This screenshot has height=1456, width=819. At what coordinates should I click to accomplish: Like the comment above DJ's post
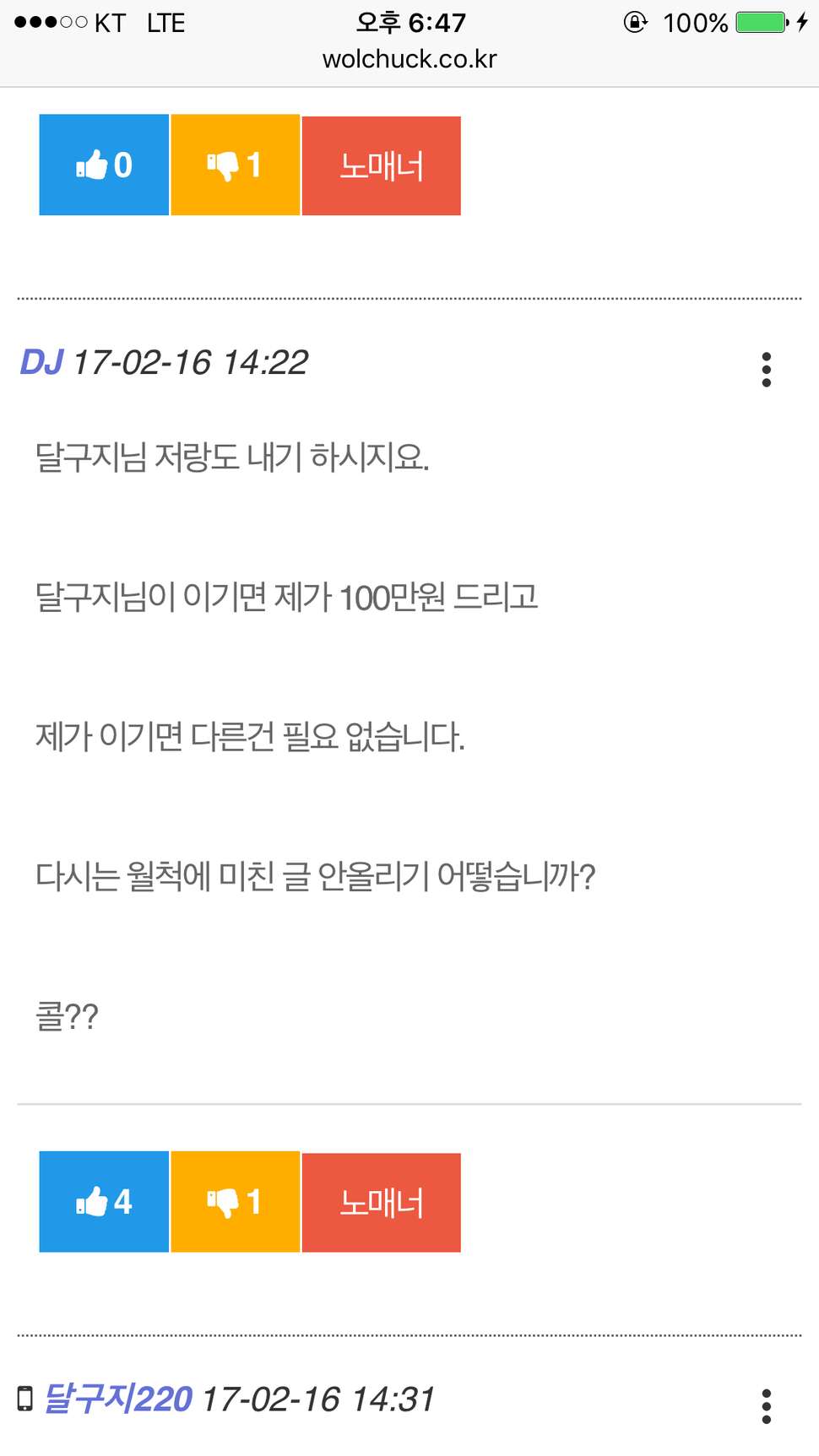click(x=104, y=165)
